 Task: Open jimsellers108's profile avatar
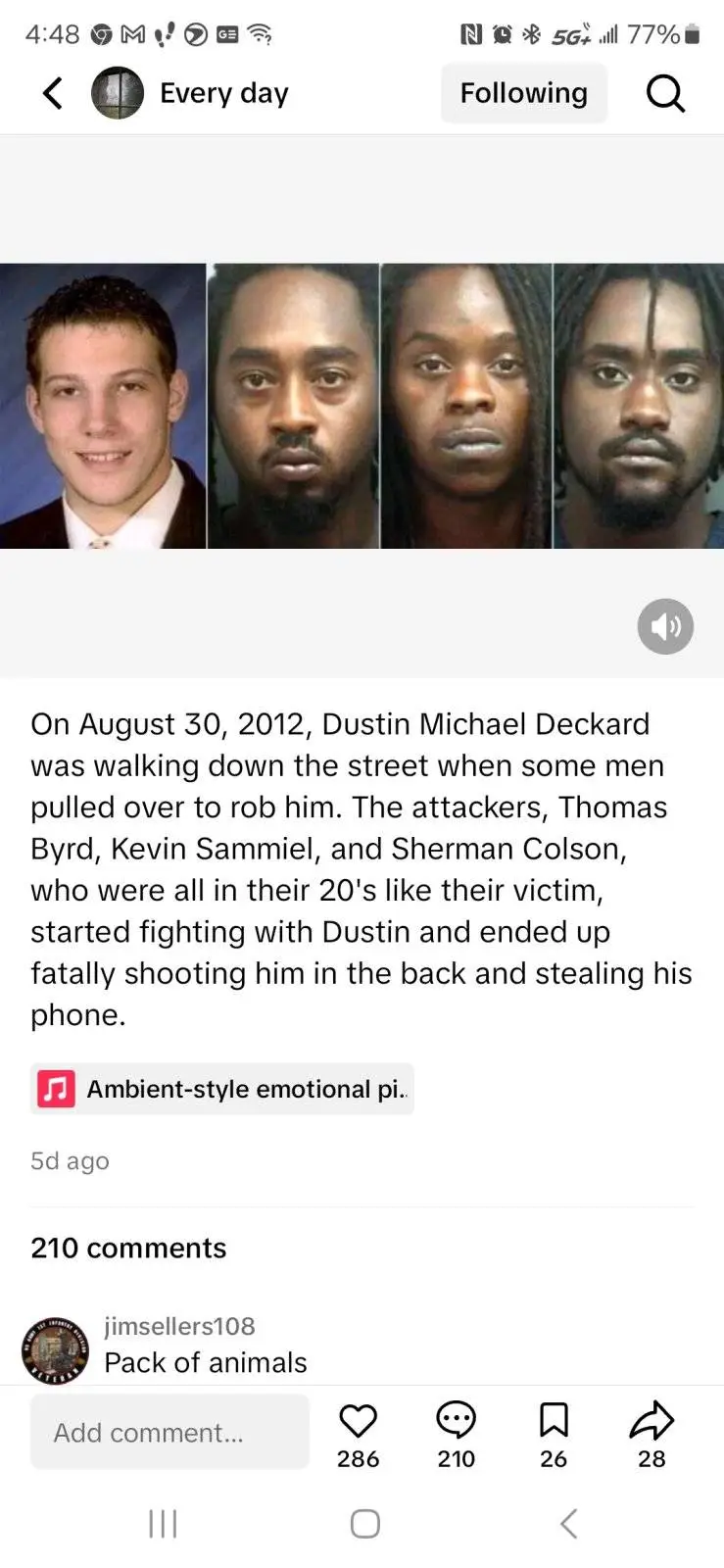tap(55, 1350)
